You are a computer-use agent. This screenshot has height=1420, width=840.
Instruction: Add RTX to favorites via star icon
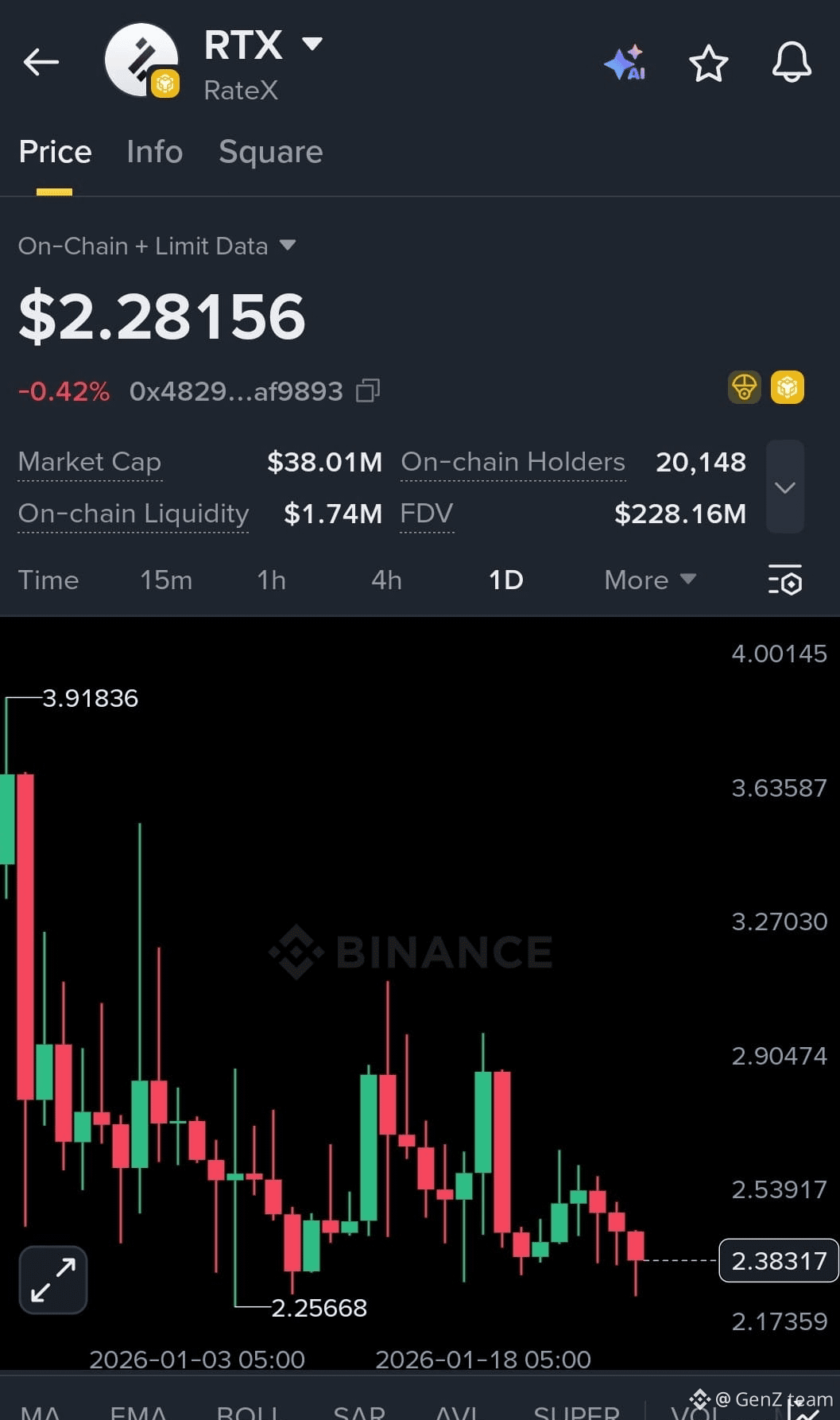pos(709,64)
